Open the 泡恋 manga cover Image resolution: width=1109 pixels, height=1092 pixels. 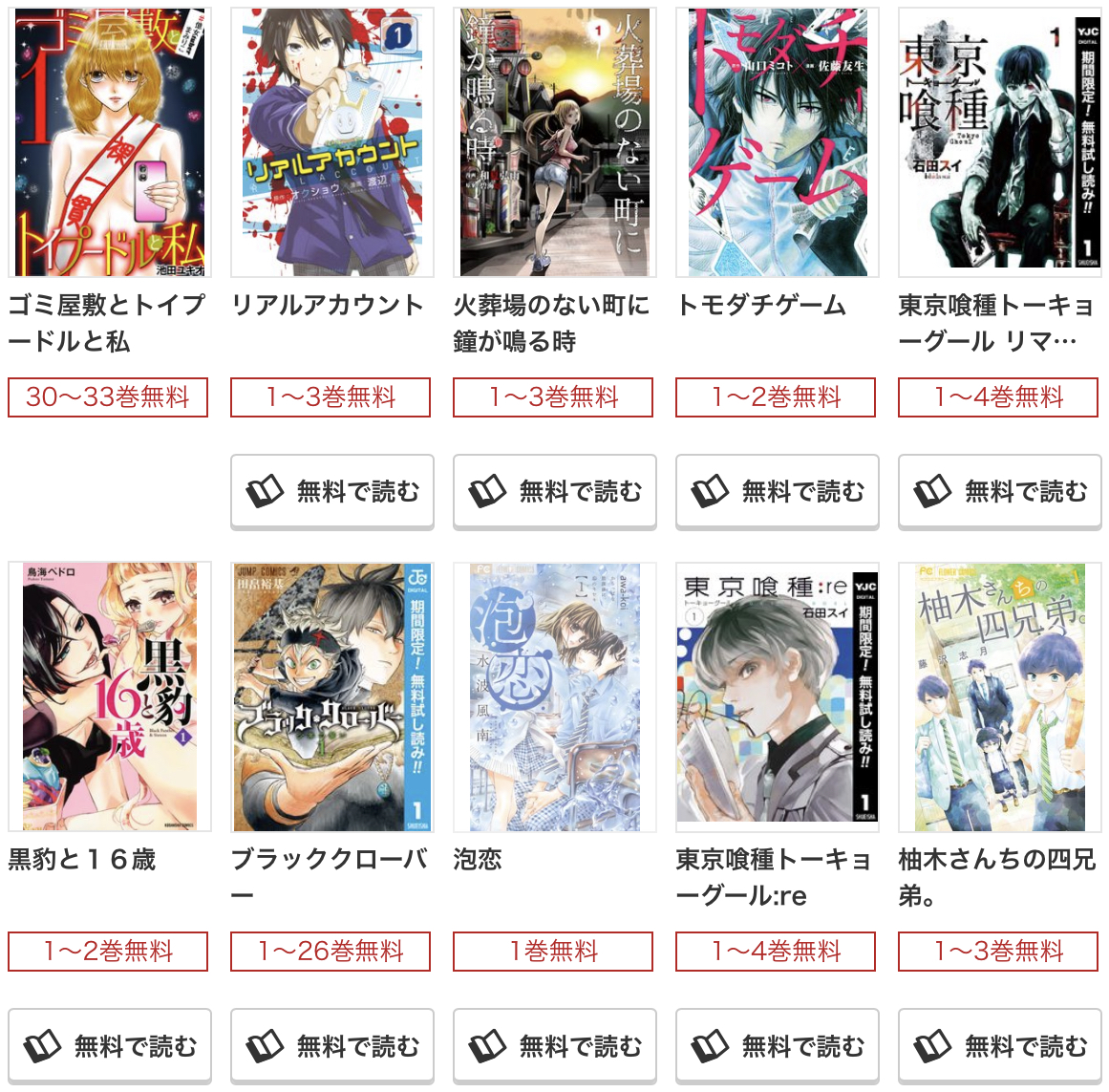[554, 696]
